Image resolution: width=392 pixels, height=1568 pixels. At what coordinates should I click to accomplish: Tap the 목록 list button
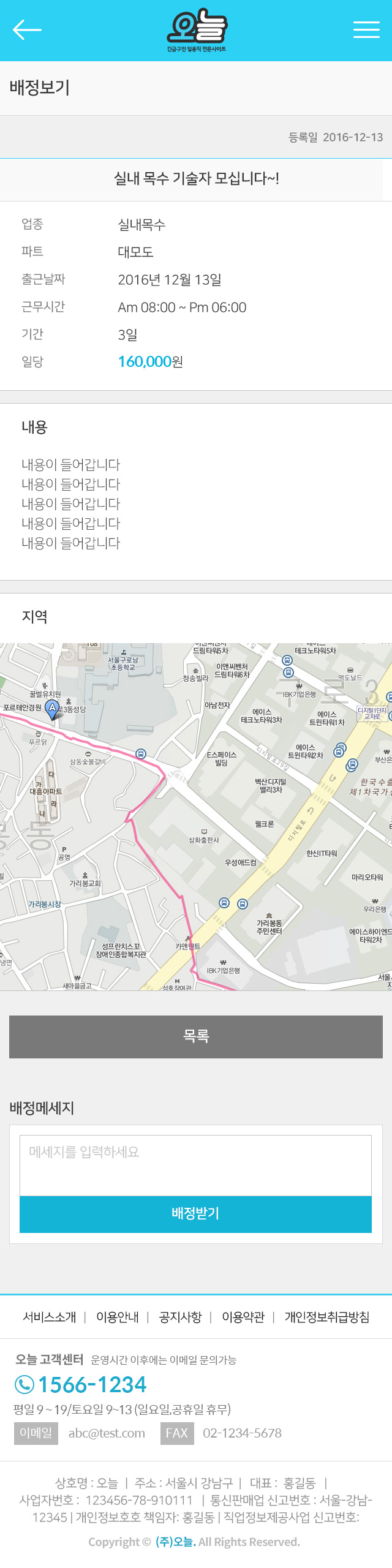[x=196, y=1036]
